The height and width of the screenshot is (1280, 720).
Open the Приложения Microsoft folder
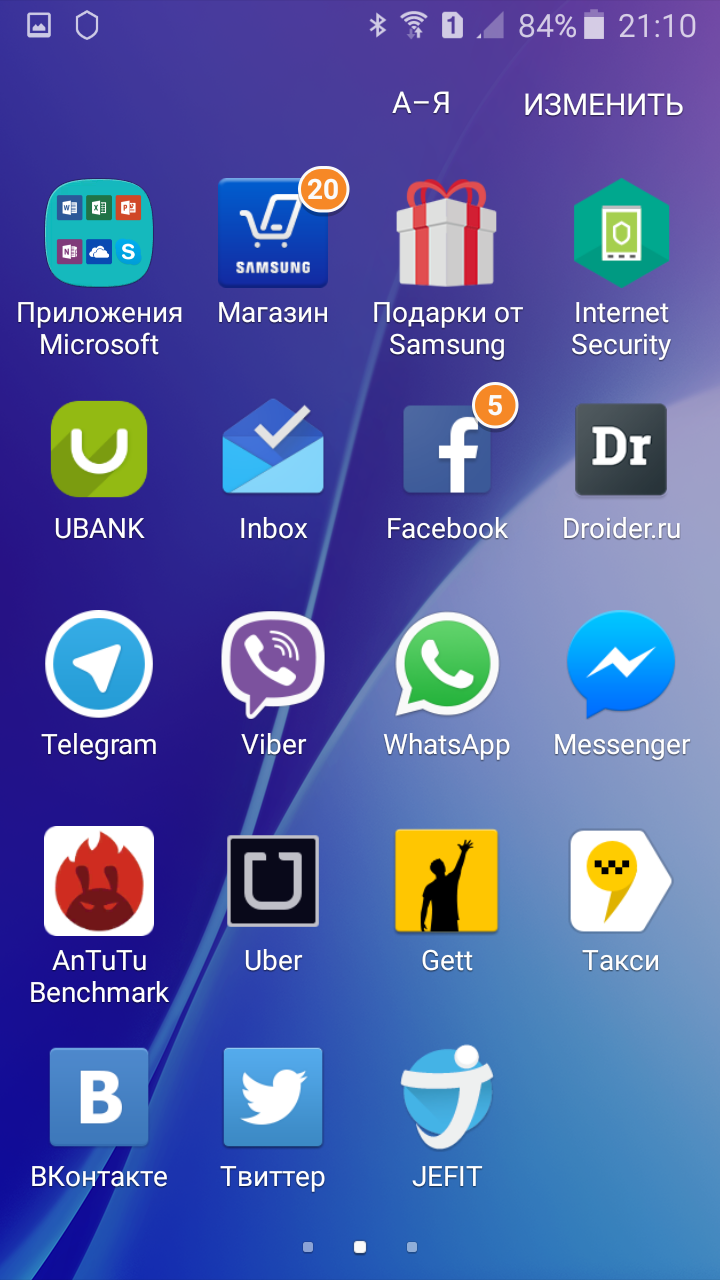tap(99, 233)
